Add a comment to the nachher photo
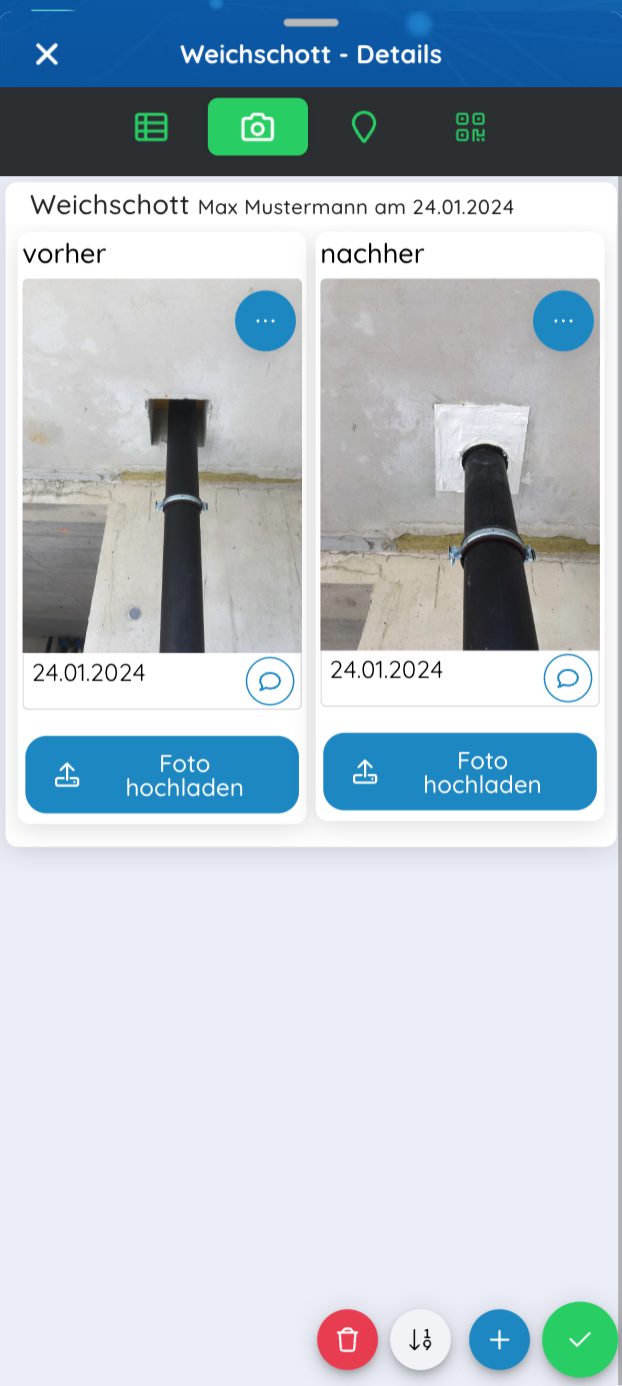This screenshot has width=622, height=1386. [568, 679]
